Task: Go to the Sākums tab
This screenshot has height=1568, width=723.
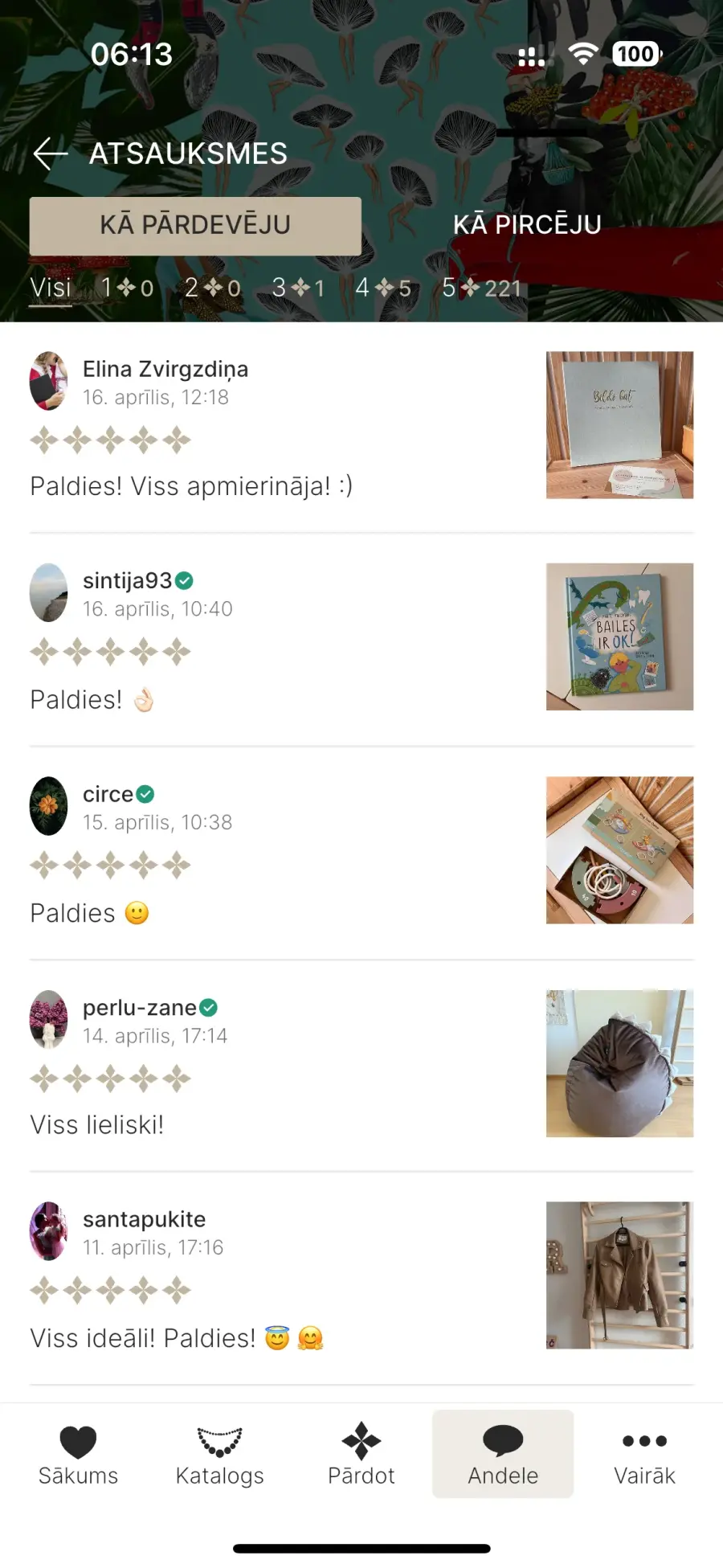Action: (x=78, y=1454)
